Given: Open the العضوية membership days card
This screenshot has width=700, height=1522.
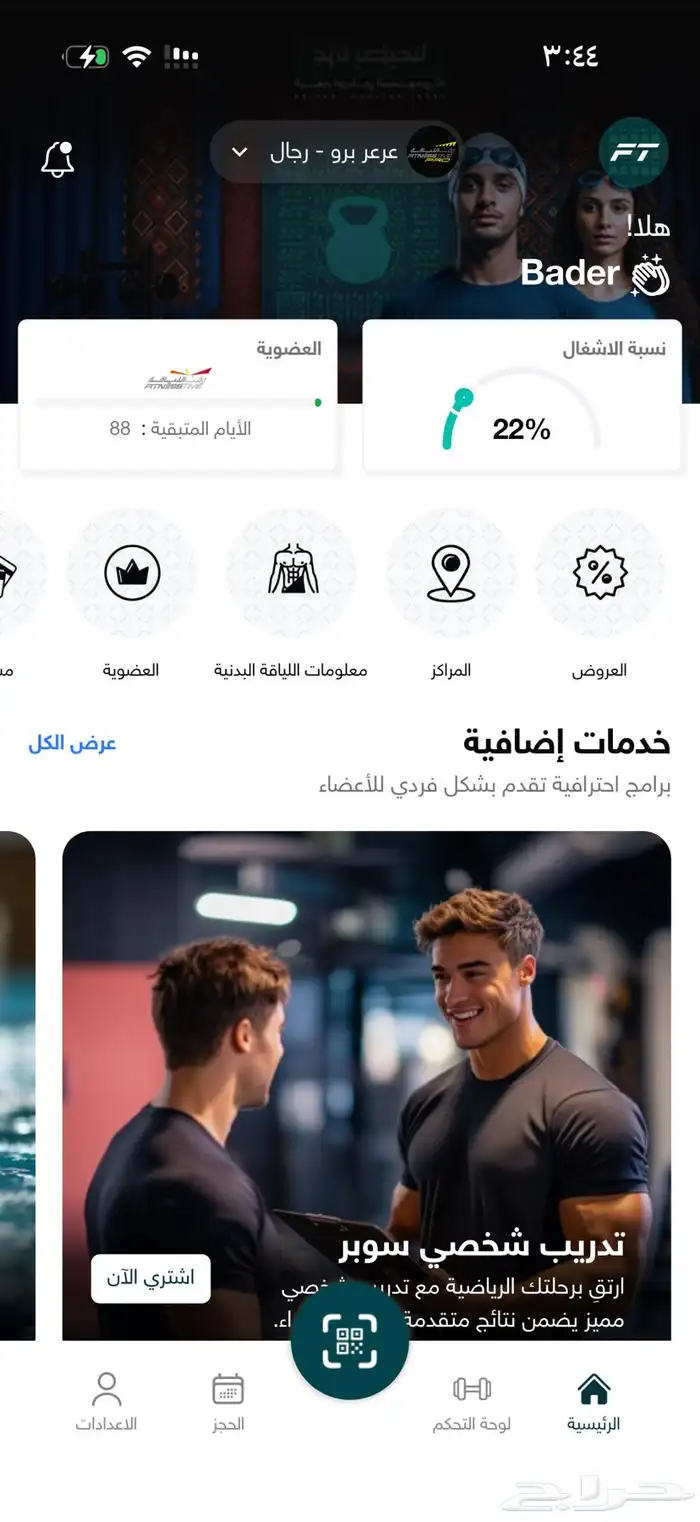Looking at the screenshot, I should point(178,396).
